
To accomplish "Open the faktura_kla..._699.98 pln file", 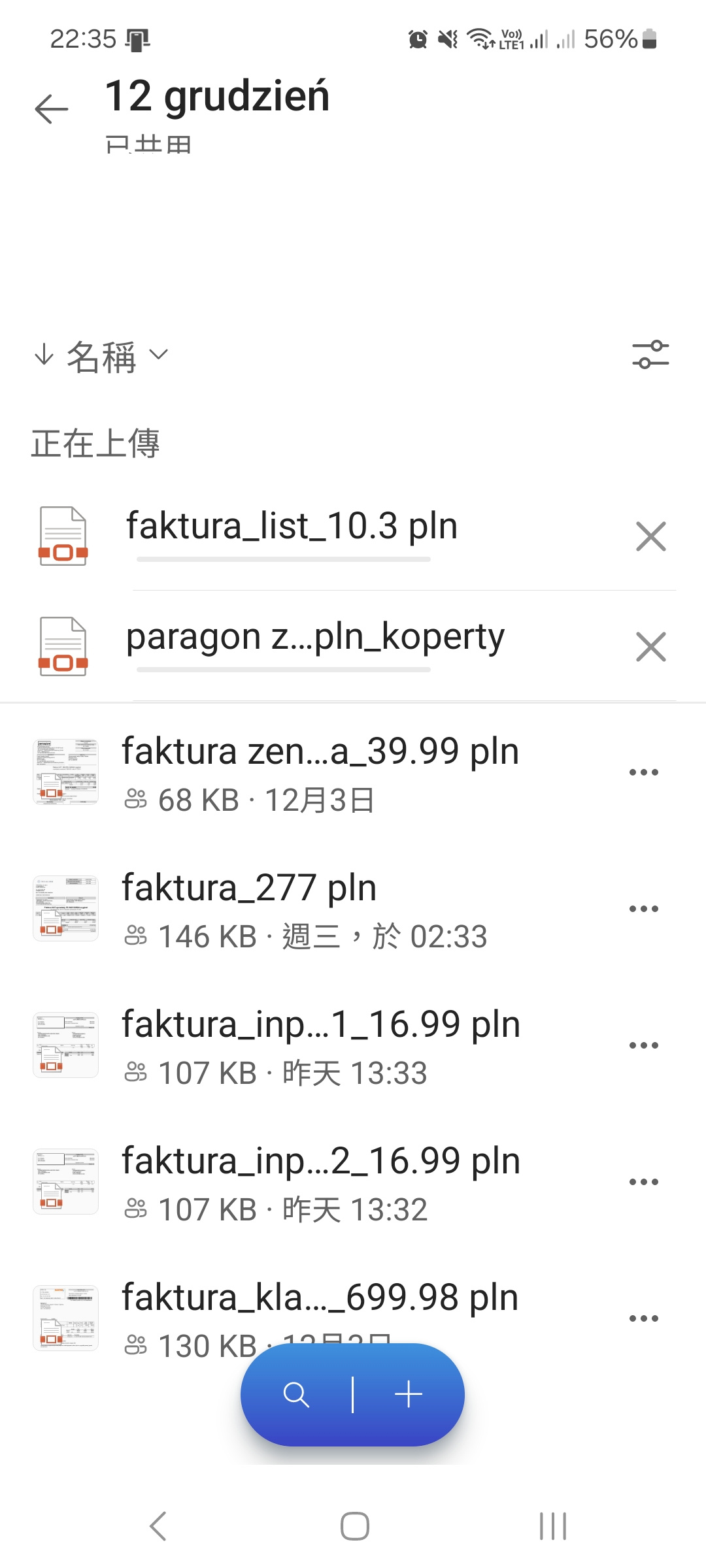I will [x=320, y=1298].
